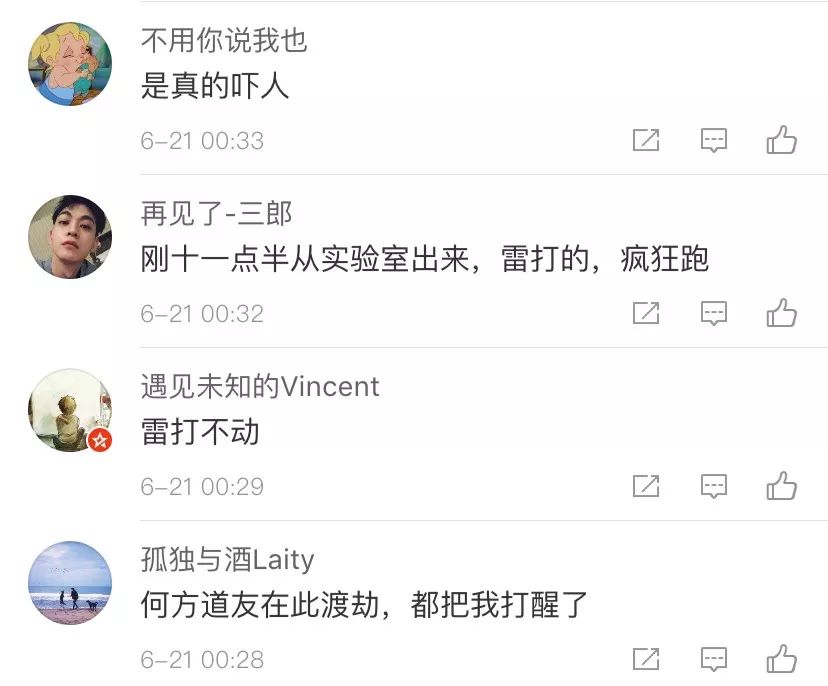Repost the comment by 不用你说我也

pos(646,141)
